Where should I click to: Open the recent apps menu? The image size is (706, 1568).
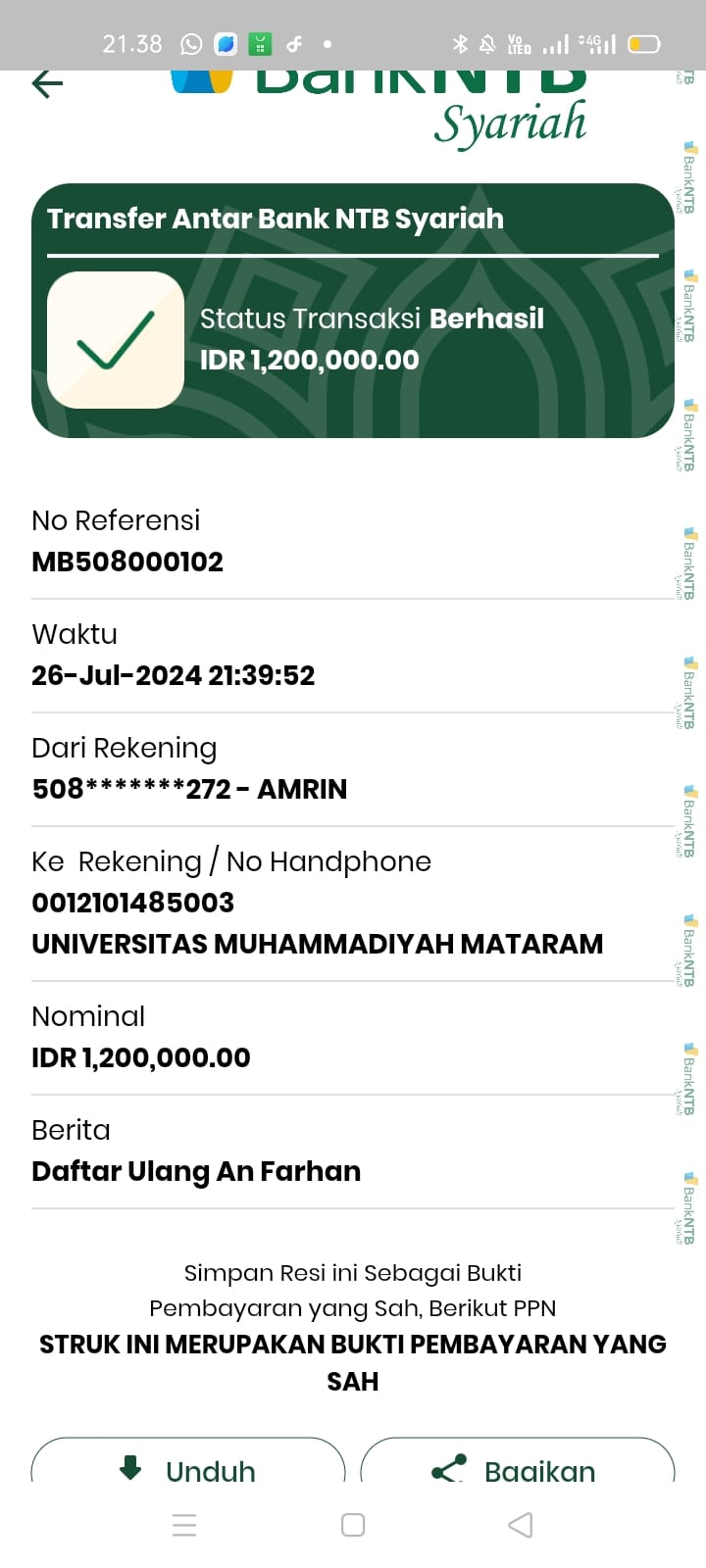coord(184,1525)
